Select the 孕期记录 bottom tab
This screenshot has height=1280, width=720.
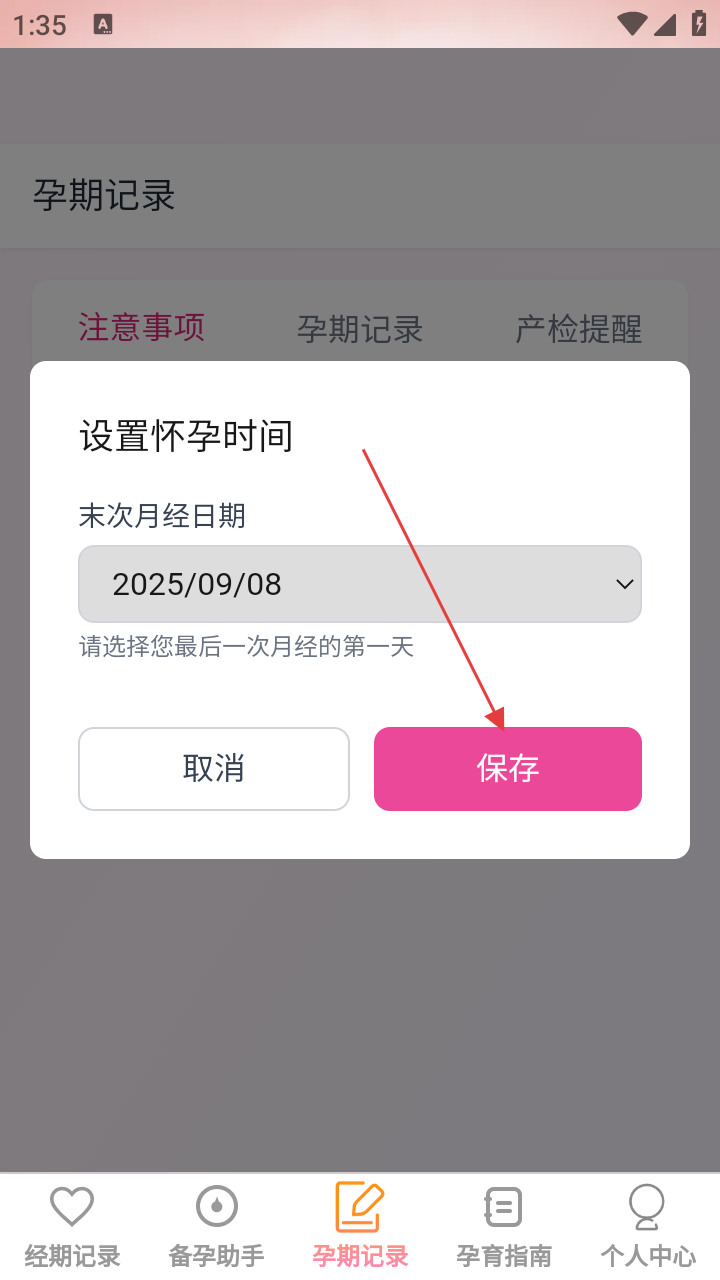click(x=360, y=1226)
